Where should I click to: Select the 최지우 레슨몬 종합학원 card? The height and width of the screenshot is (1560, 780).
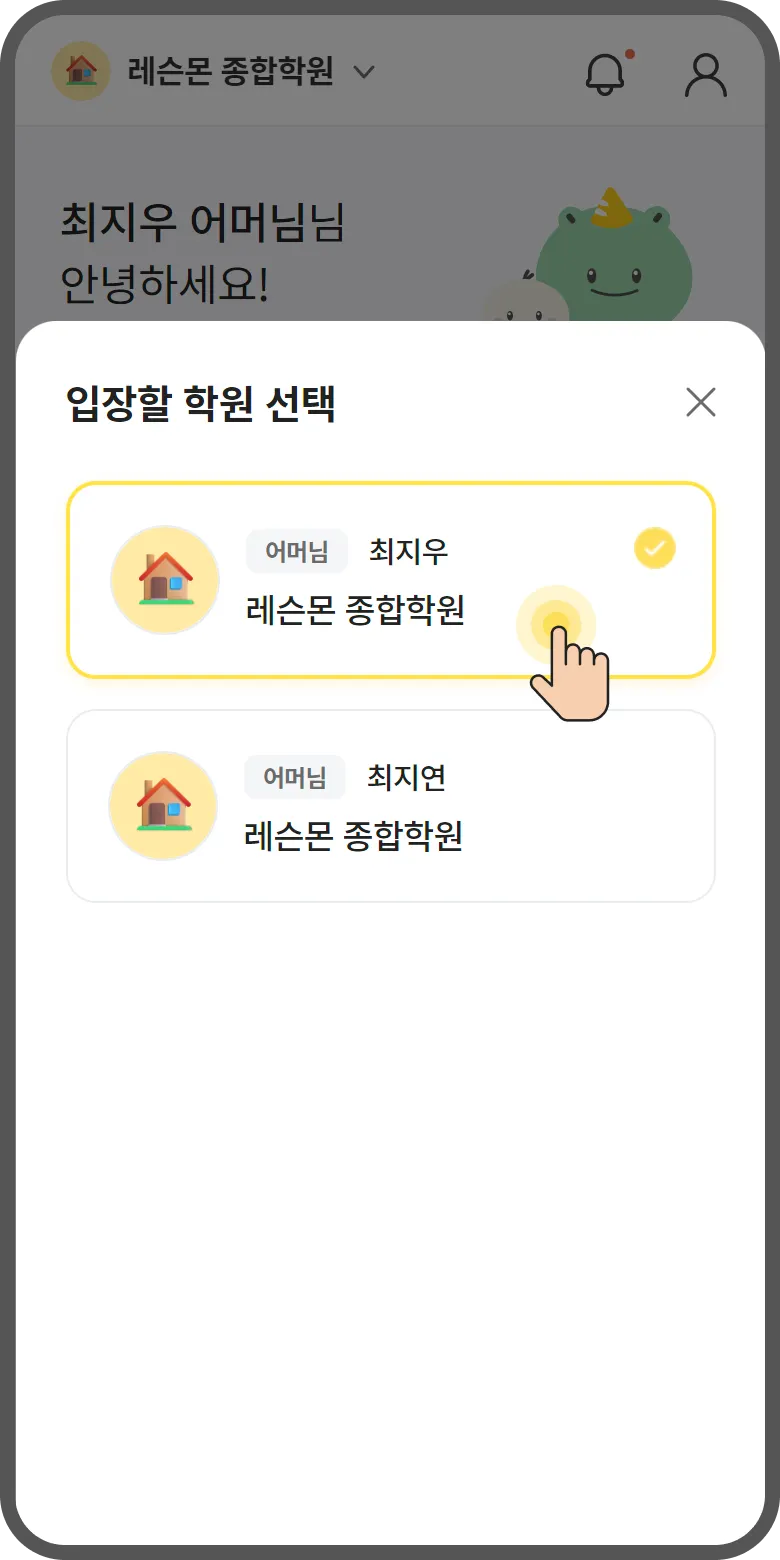(390, 580)
